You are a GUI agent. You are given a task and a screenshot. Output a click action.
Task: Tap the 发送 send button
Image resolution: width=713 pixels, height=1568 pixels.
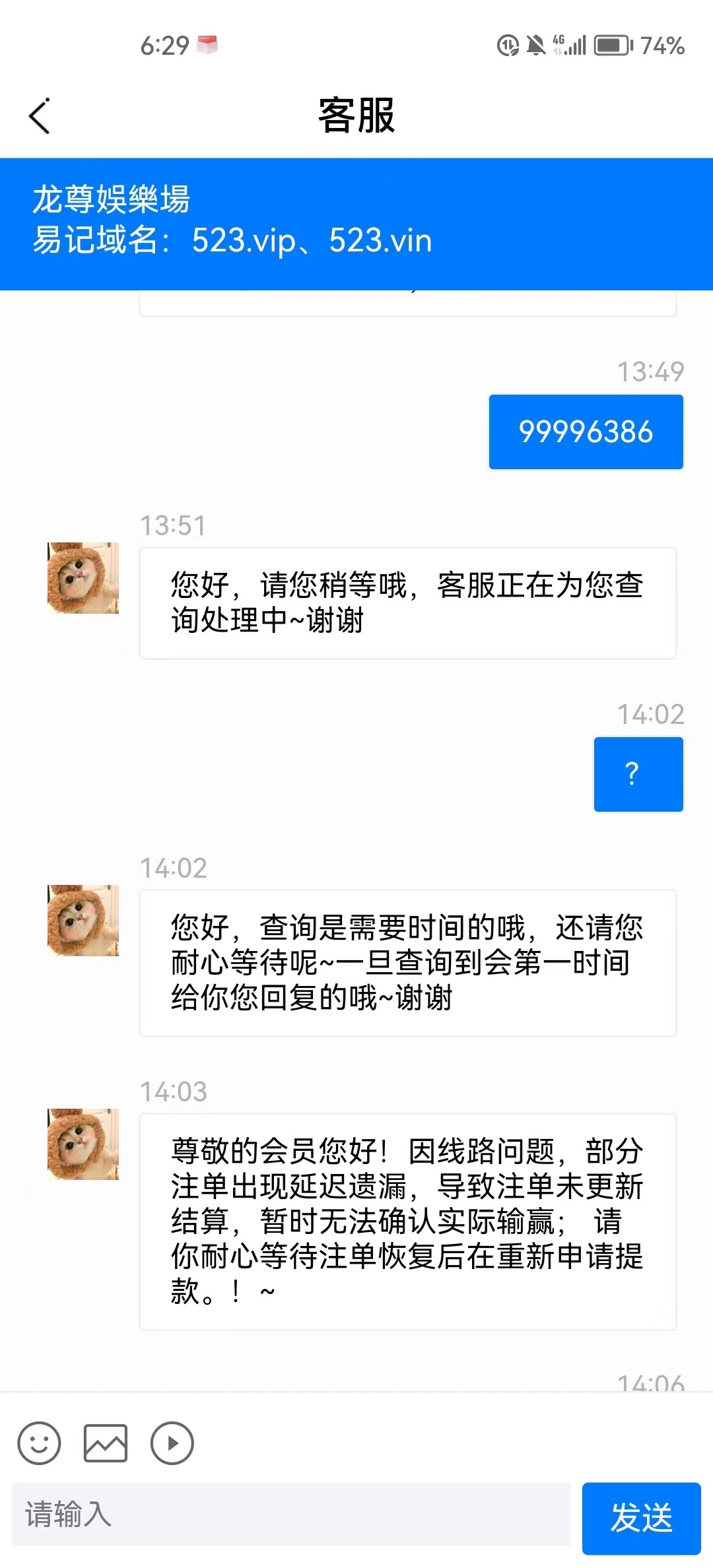point(640,1517)
